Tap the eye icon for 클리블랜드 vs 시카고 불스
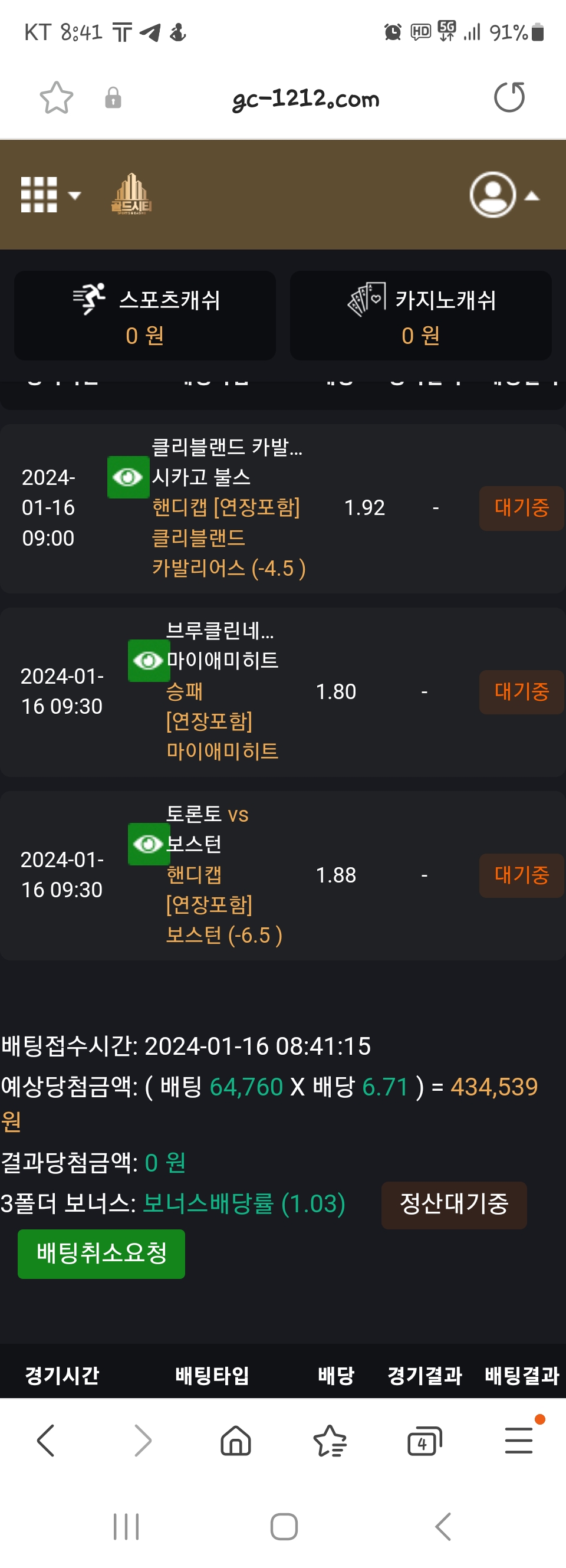 point(128,477)
